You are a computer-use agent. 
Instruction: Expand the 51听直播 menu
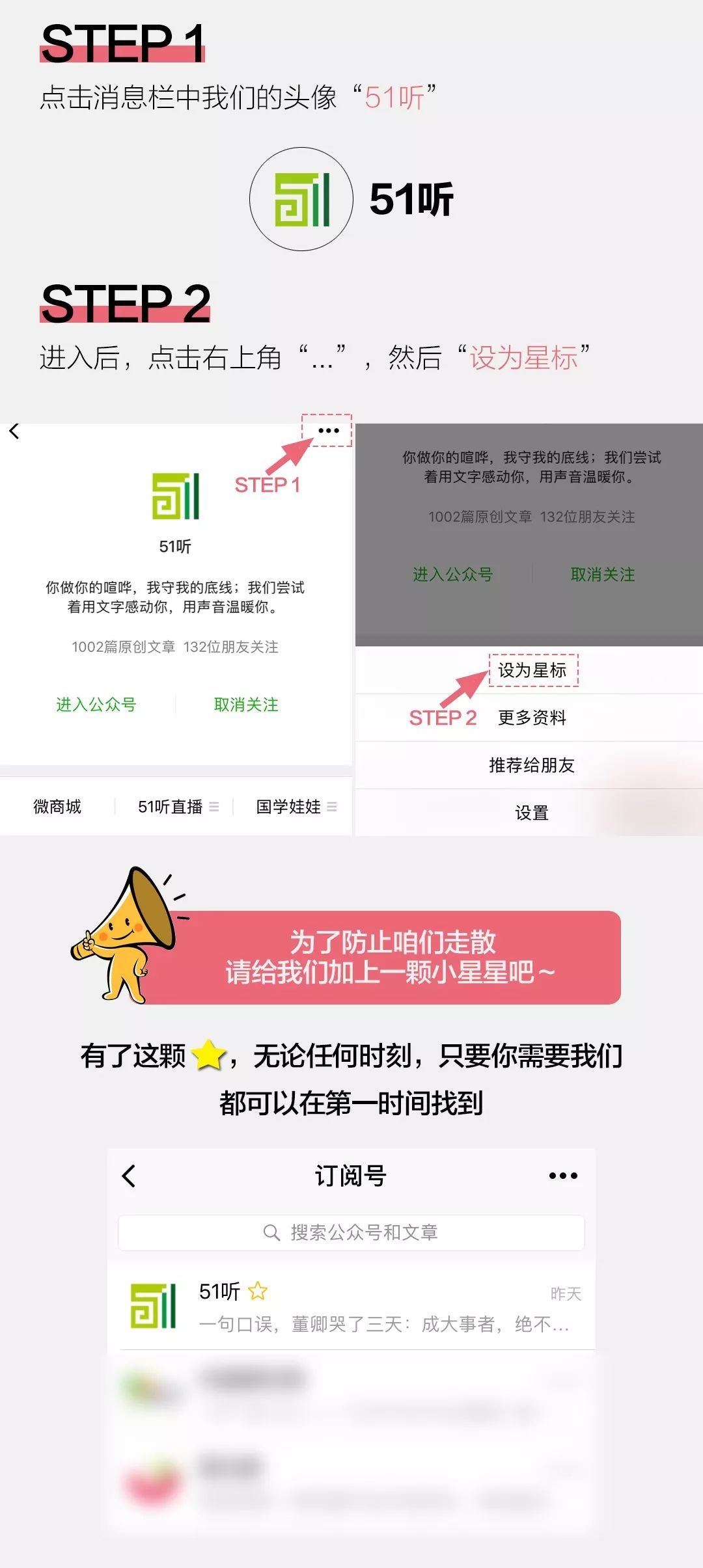point(172,805)
